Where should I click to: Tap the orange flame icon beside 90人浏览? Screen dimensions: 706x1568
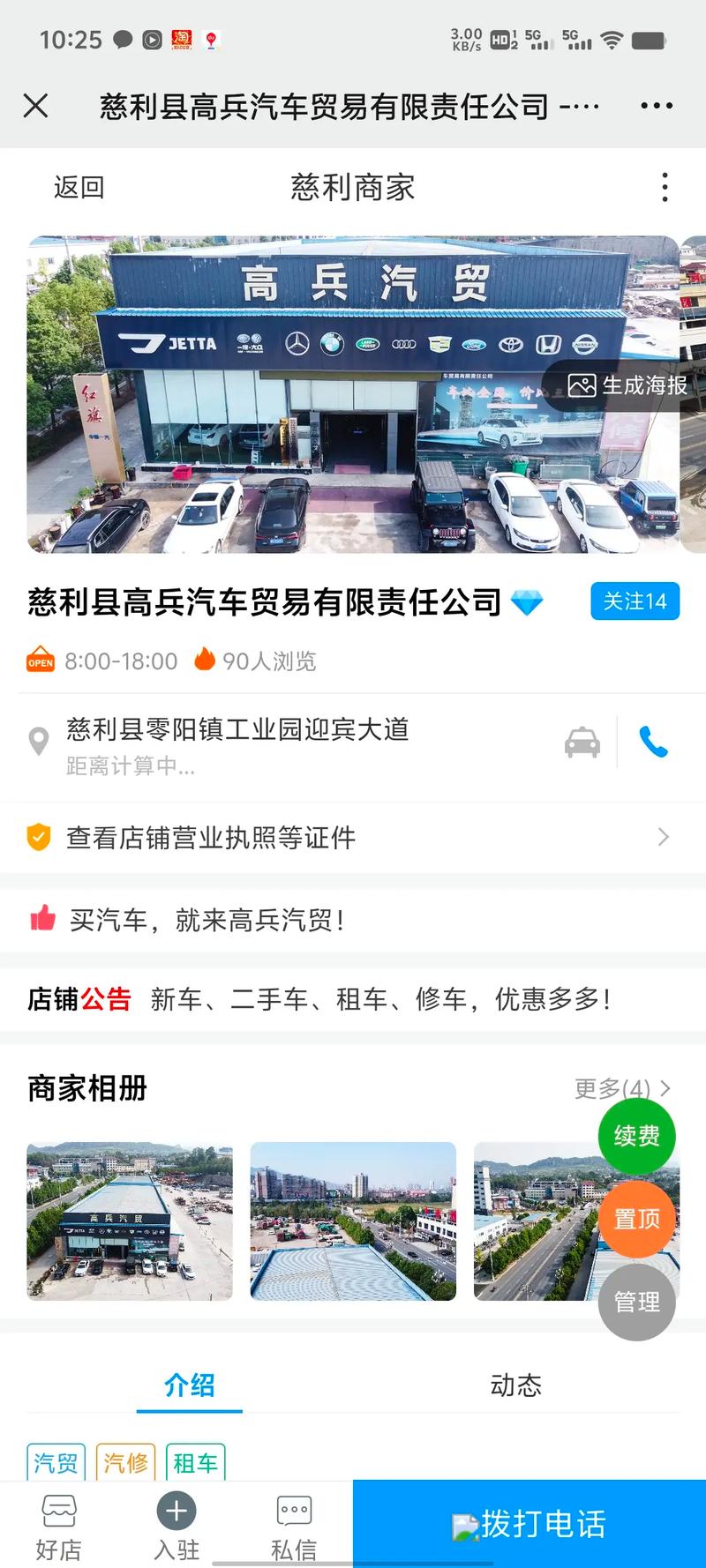point(205,661)
